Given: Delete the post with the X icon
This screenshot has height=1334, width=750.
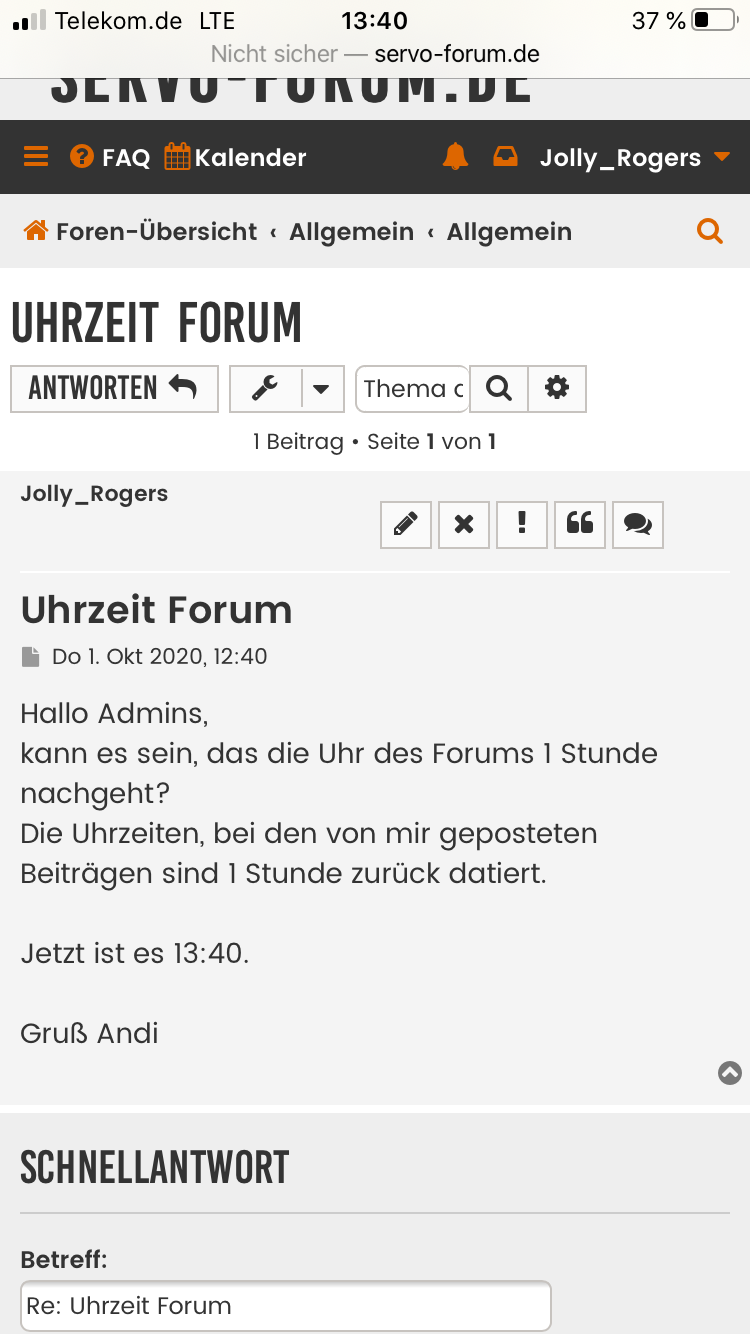Looking at the screenshot, I should tap(464, 524).
